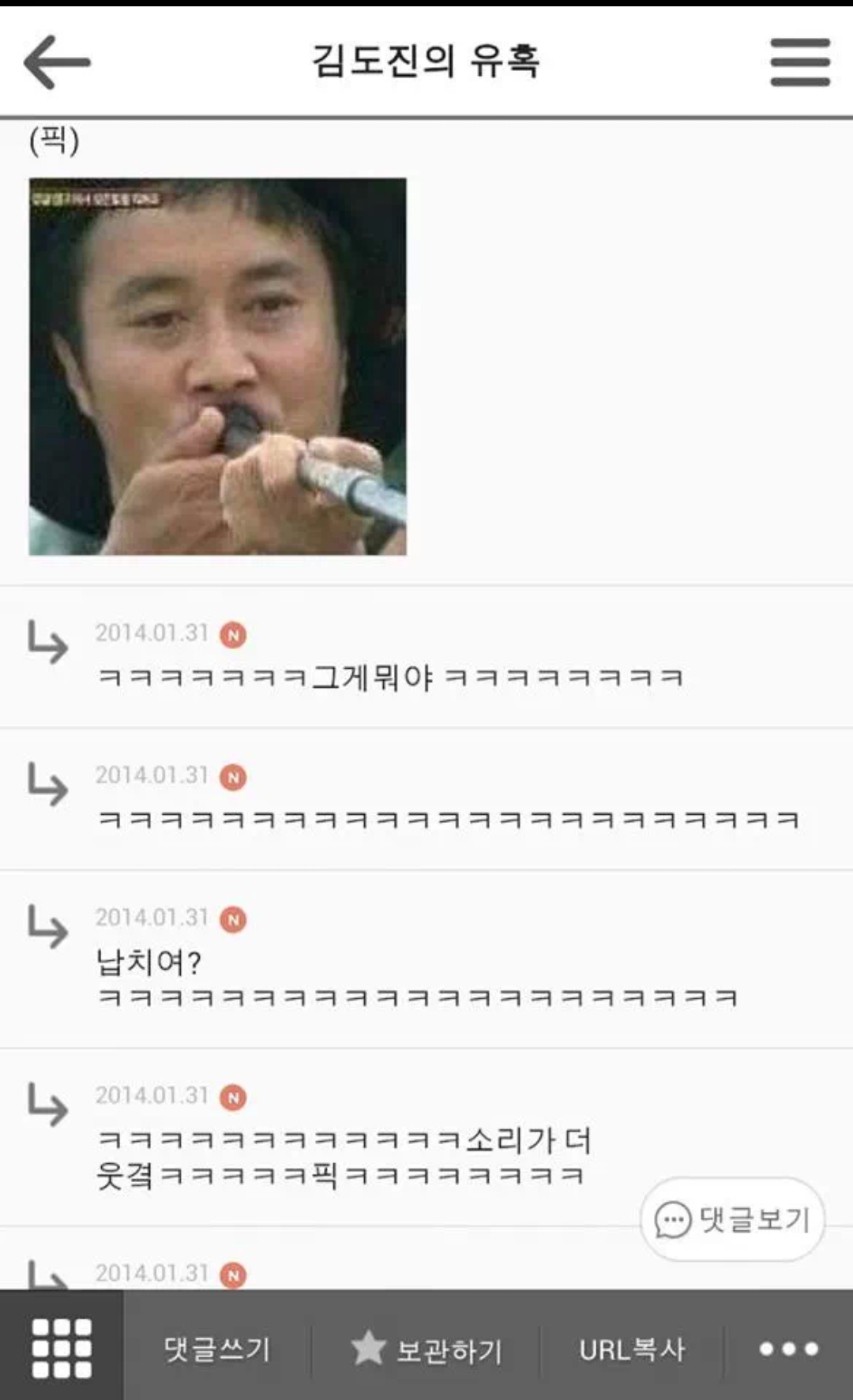Go back using the top-left arrow
853x1400 pixels.
click(x=57, y=62)
